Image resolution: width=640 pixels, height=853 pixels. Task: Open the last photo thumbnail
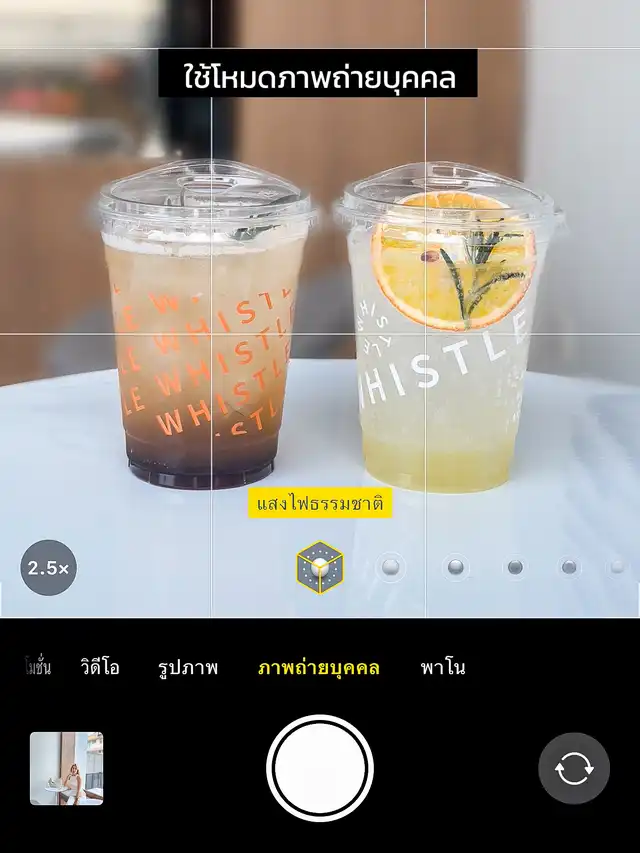pos(66,768)
